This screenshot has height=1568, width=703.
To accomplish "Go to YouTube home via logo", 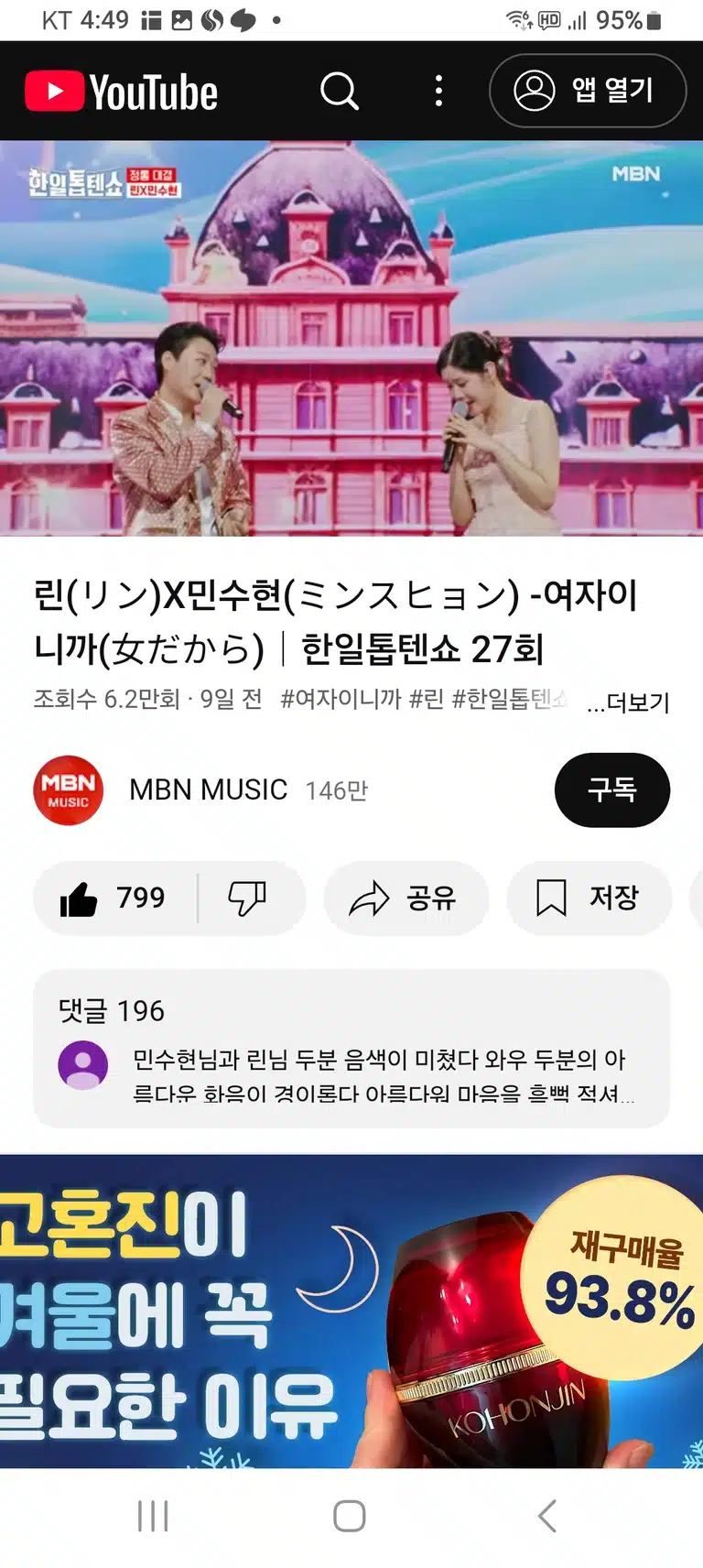I will point(122,92).
